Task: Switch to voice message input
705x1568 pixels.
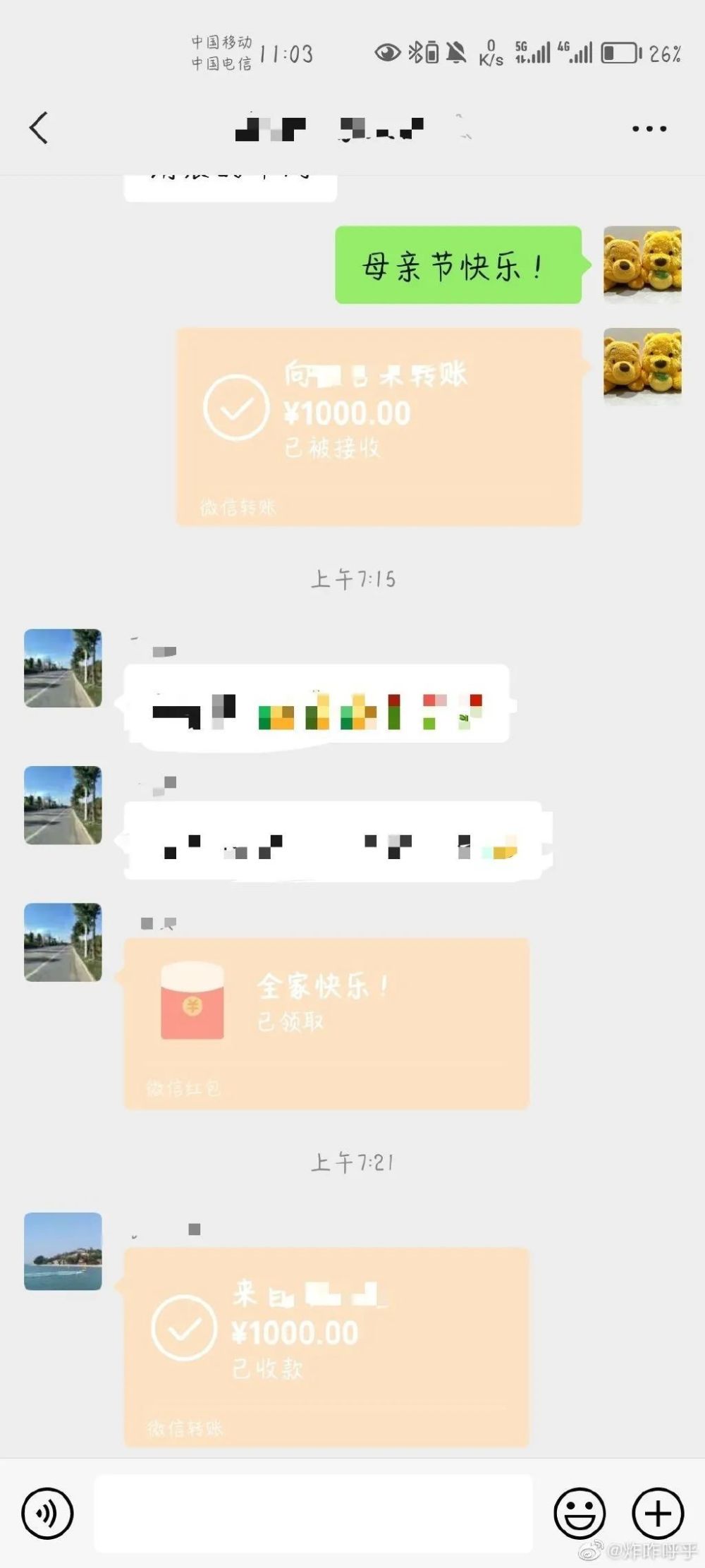Action: click(47, 1513)
